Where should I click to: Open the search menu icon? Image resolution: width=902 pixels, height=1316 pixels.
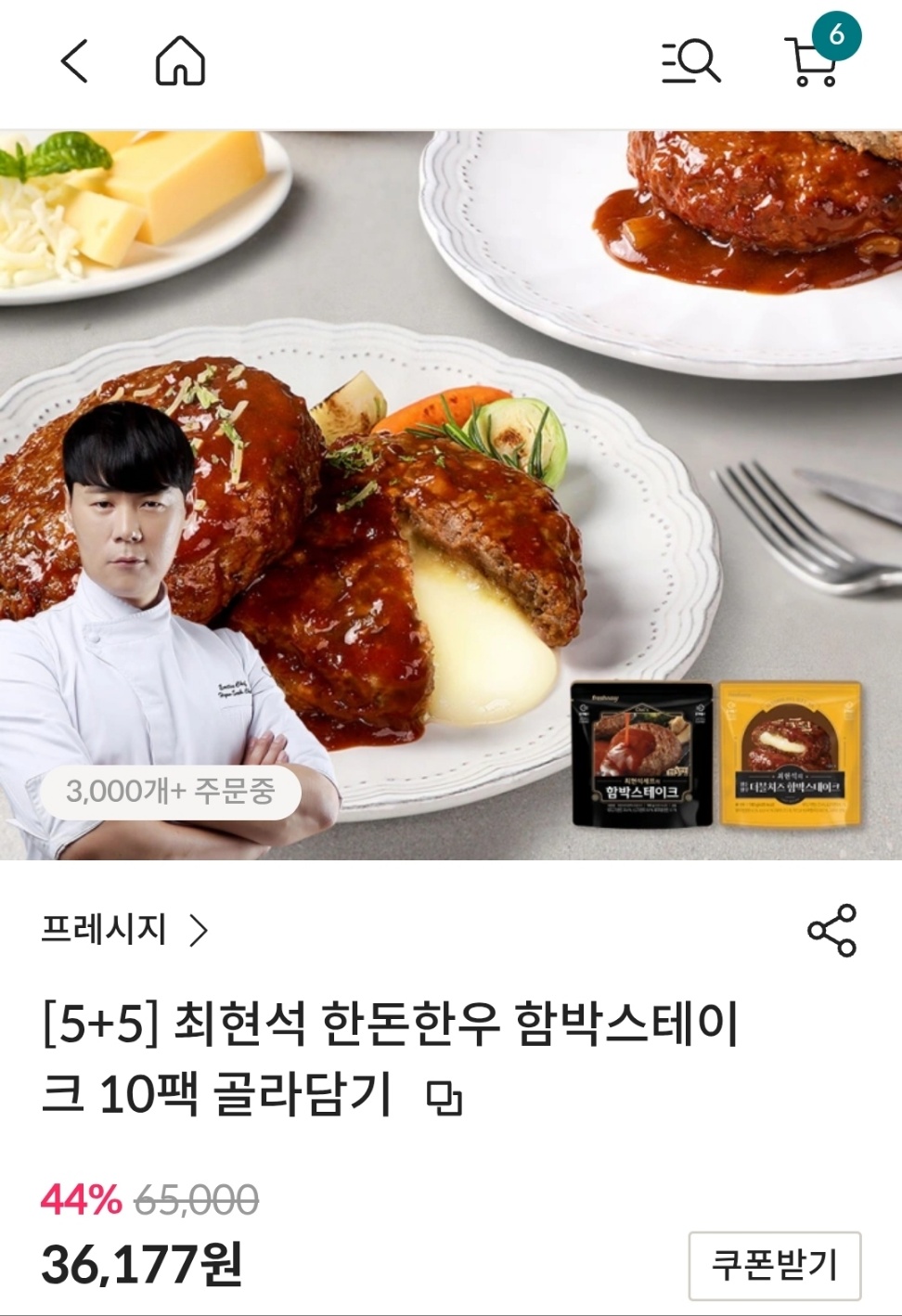[691, 61]
